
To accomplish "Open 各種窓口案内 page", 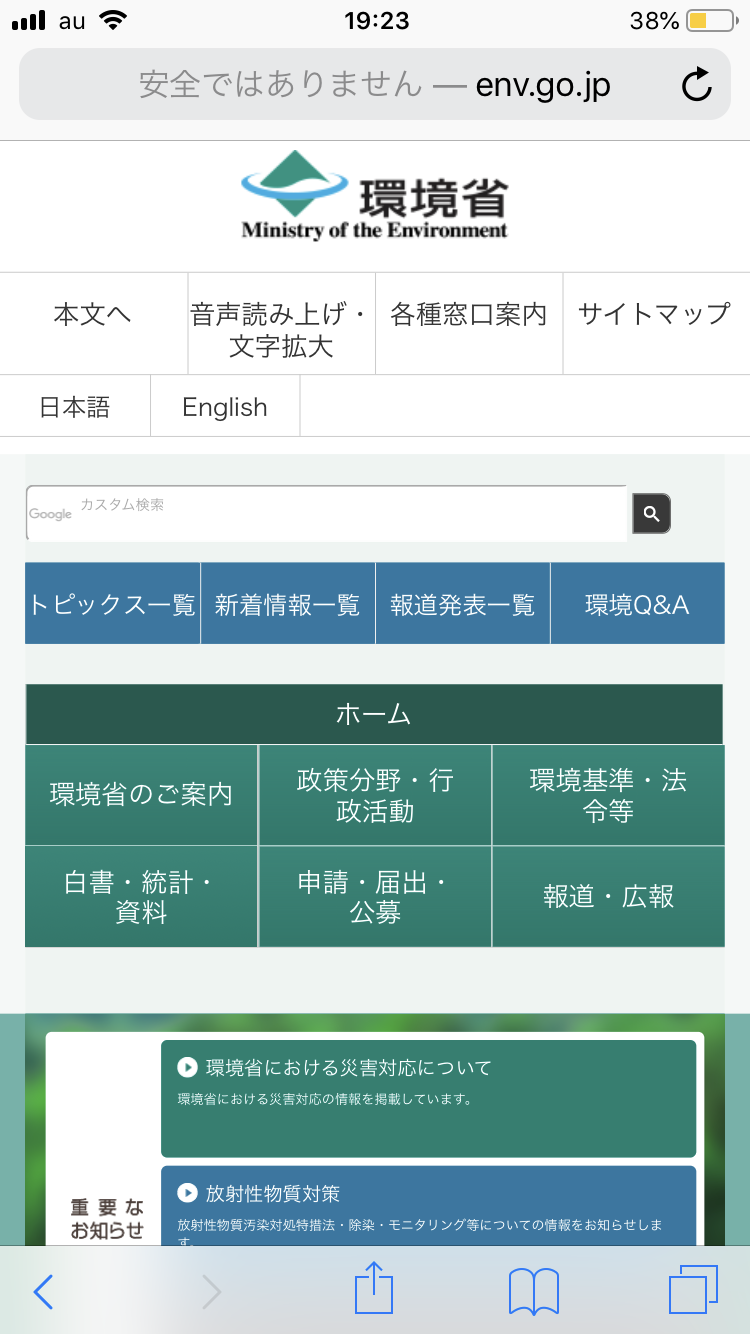I will (x=469, y=315).
